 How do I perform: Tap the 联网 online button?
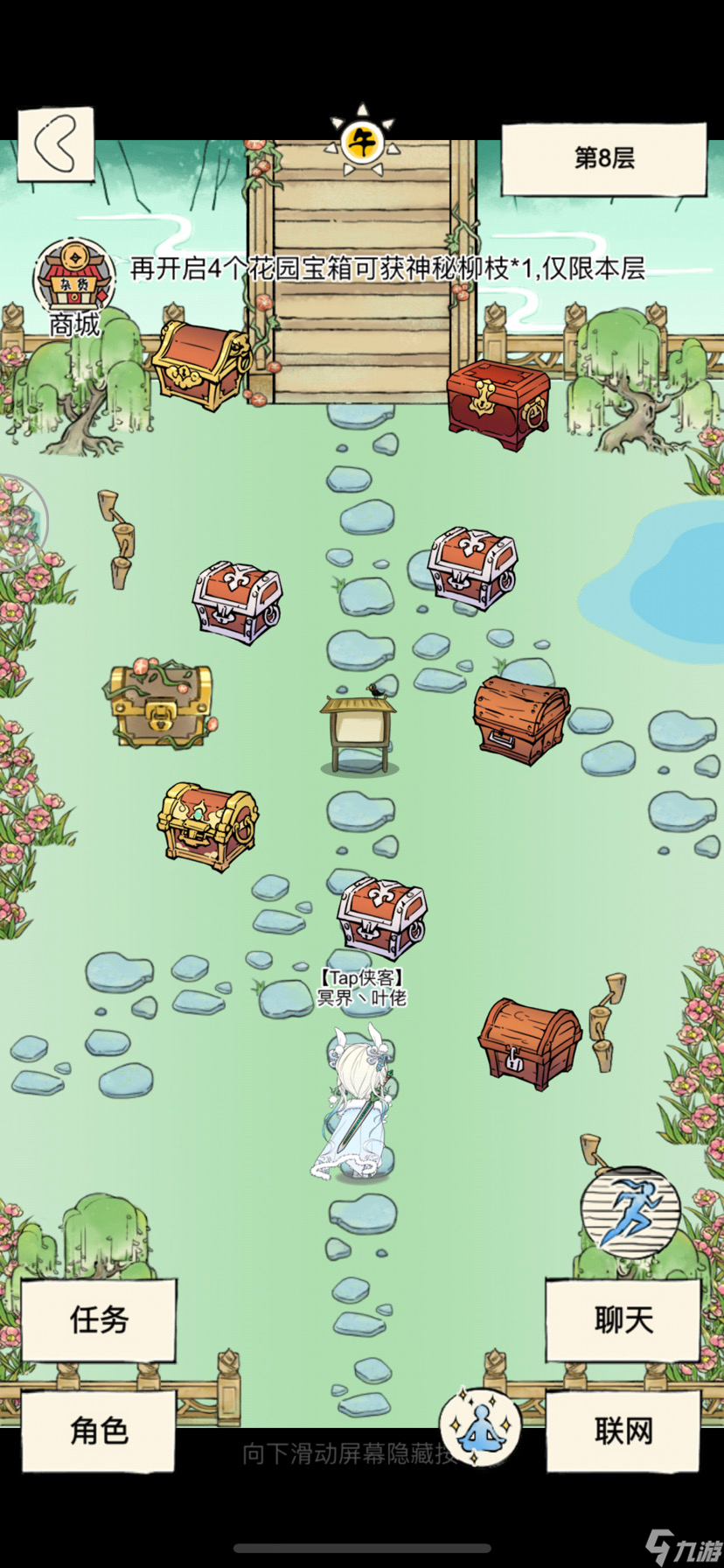pos(623,1431)
